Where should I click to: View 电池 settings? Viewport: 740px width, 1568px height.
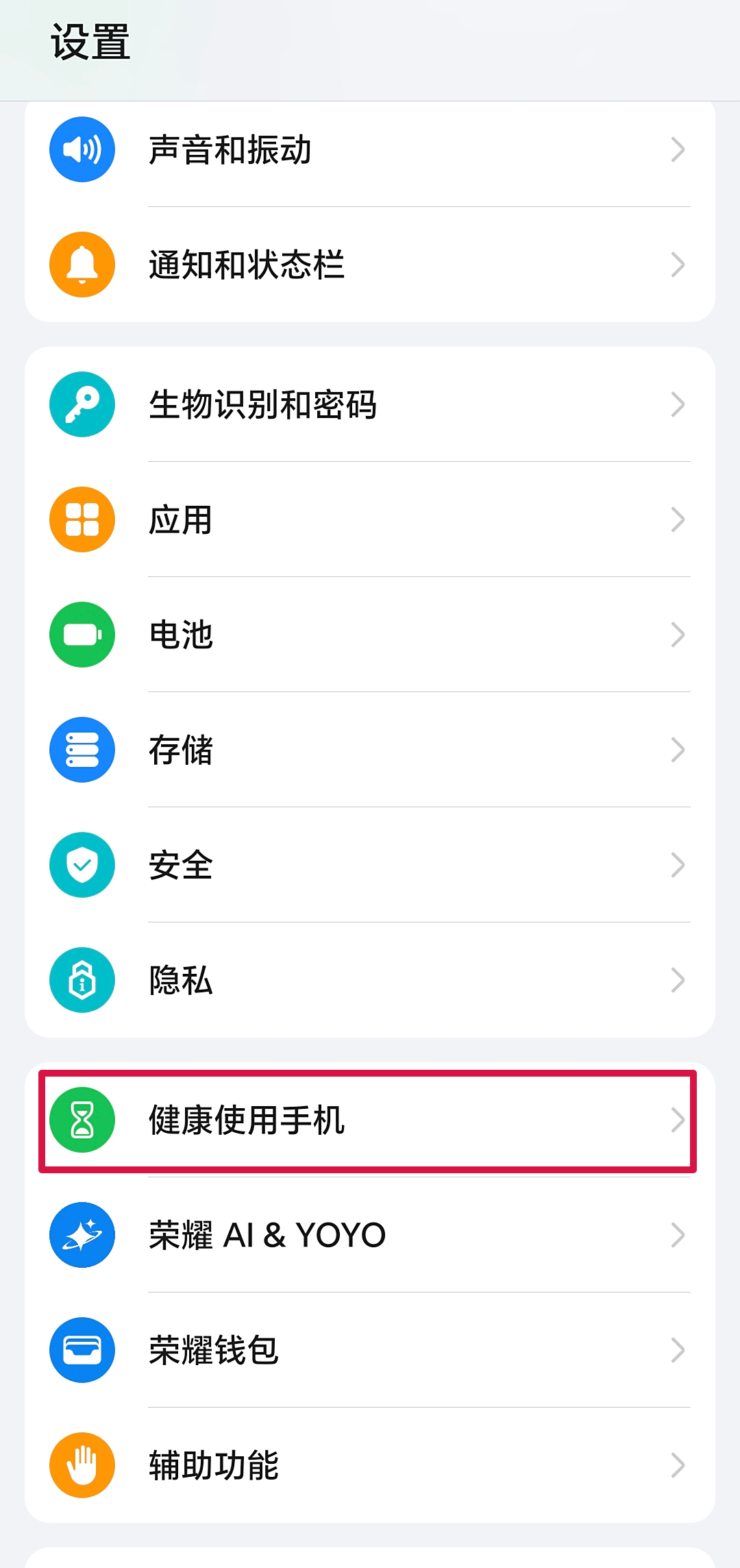(x=370, y=635)
